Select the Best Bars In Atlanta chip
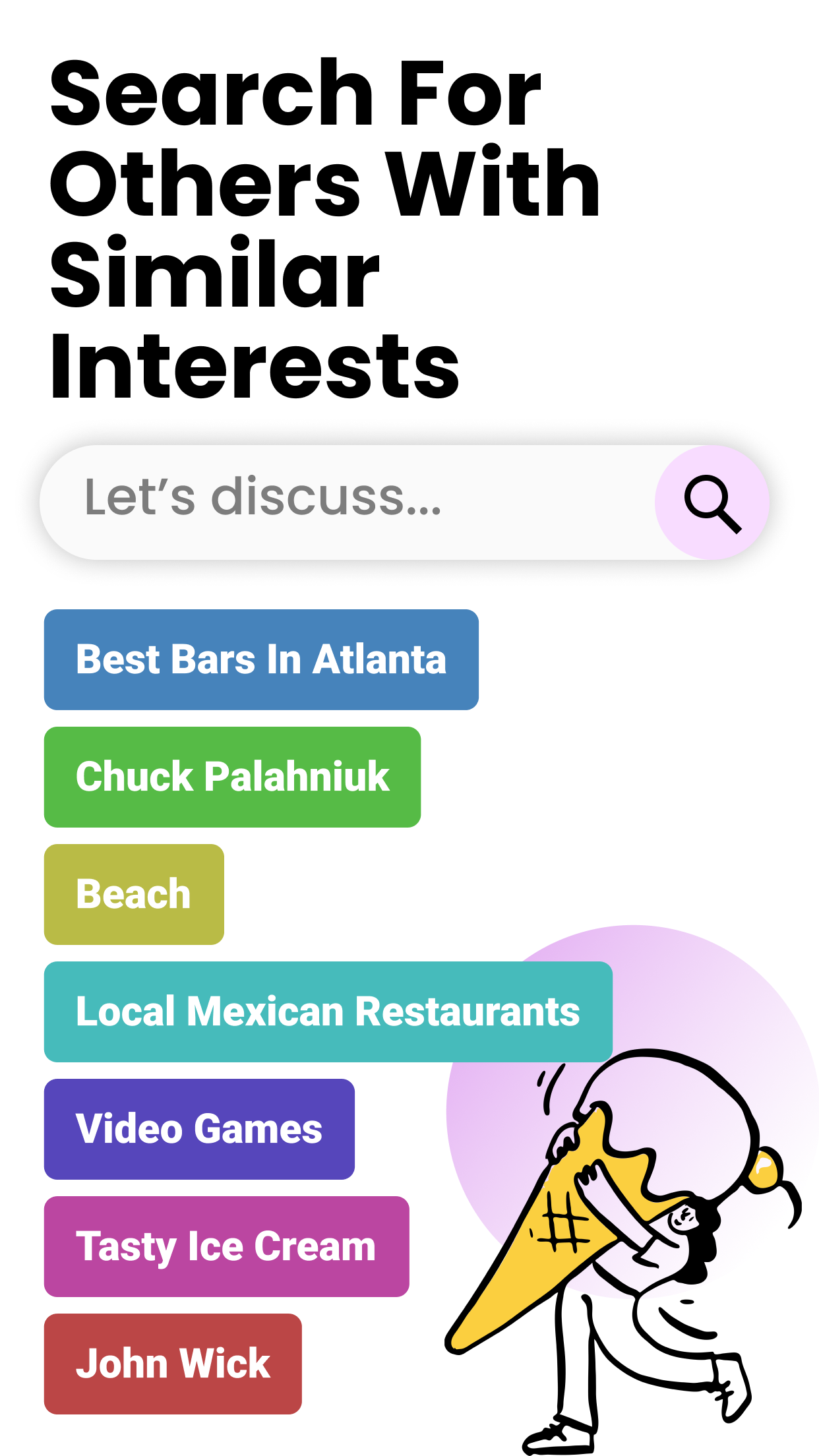Screen dimensions: 819x1456 (261, 659)
